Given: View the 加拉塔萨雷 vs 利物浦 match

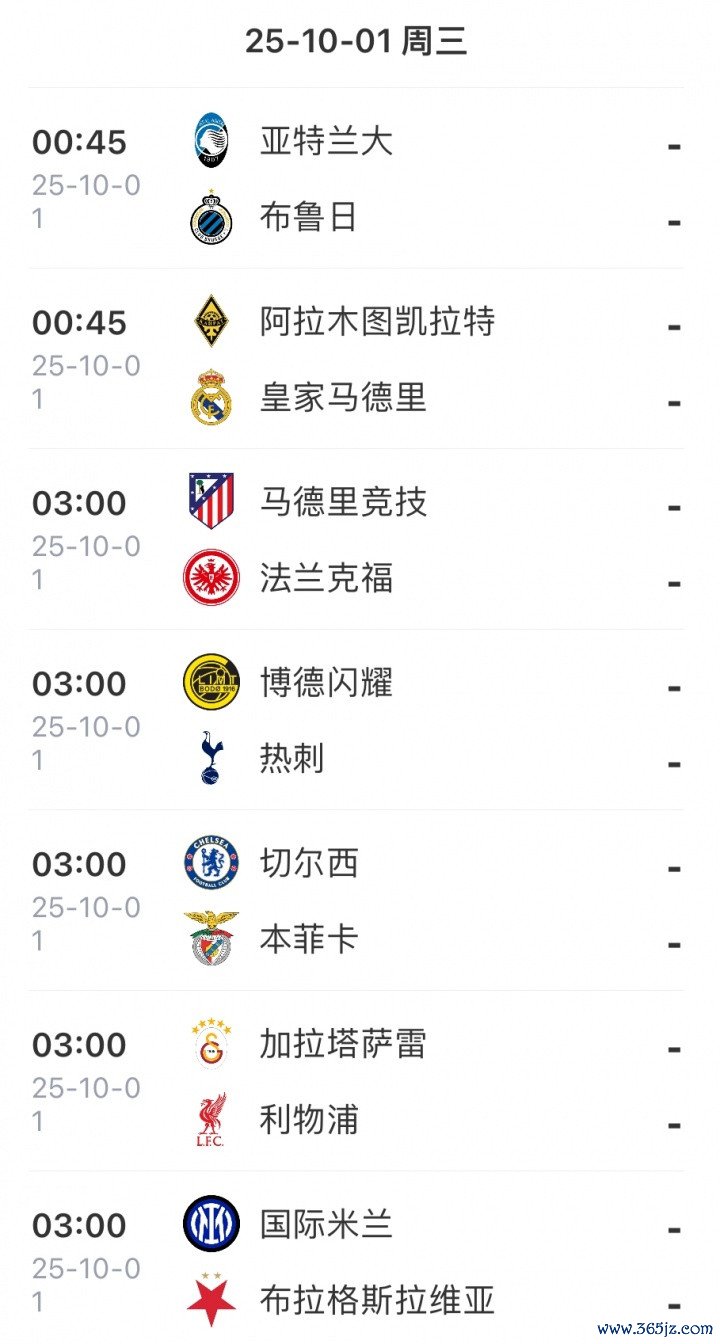Looking at the screenshot, I should pos(356,1082).
